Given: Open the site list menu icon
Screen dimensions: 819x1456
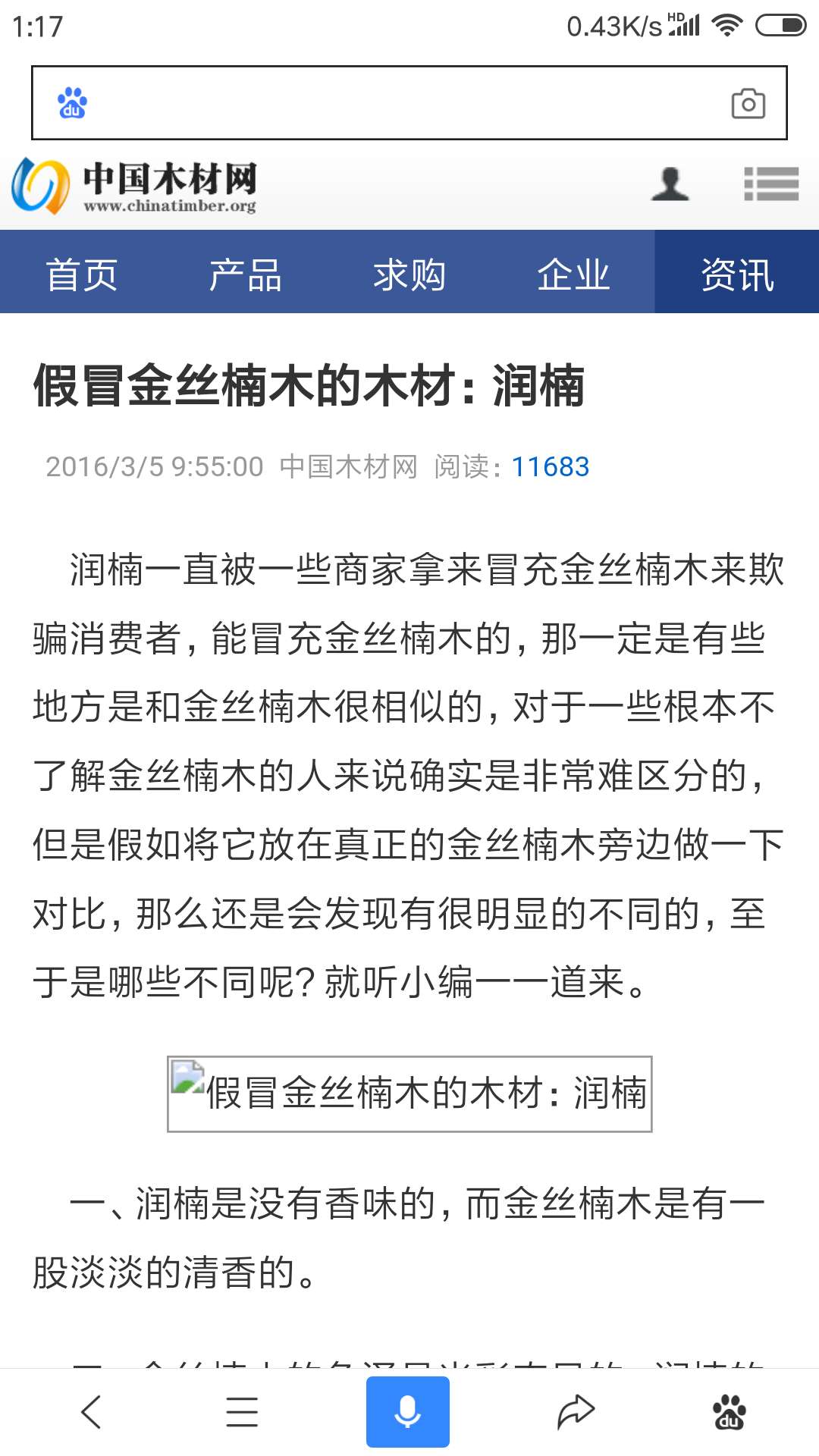Looking at the screenshot, I should 771,184.
